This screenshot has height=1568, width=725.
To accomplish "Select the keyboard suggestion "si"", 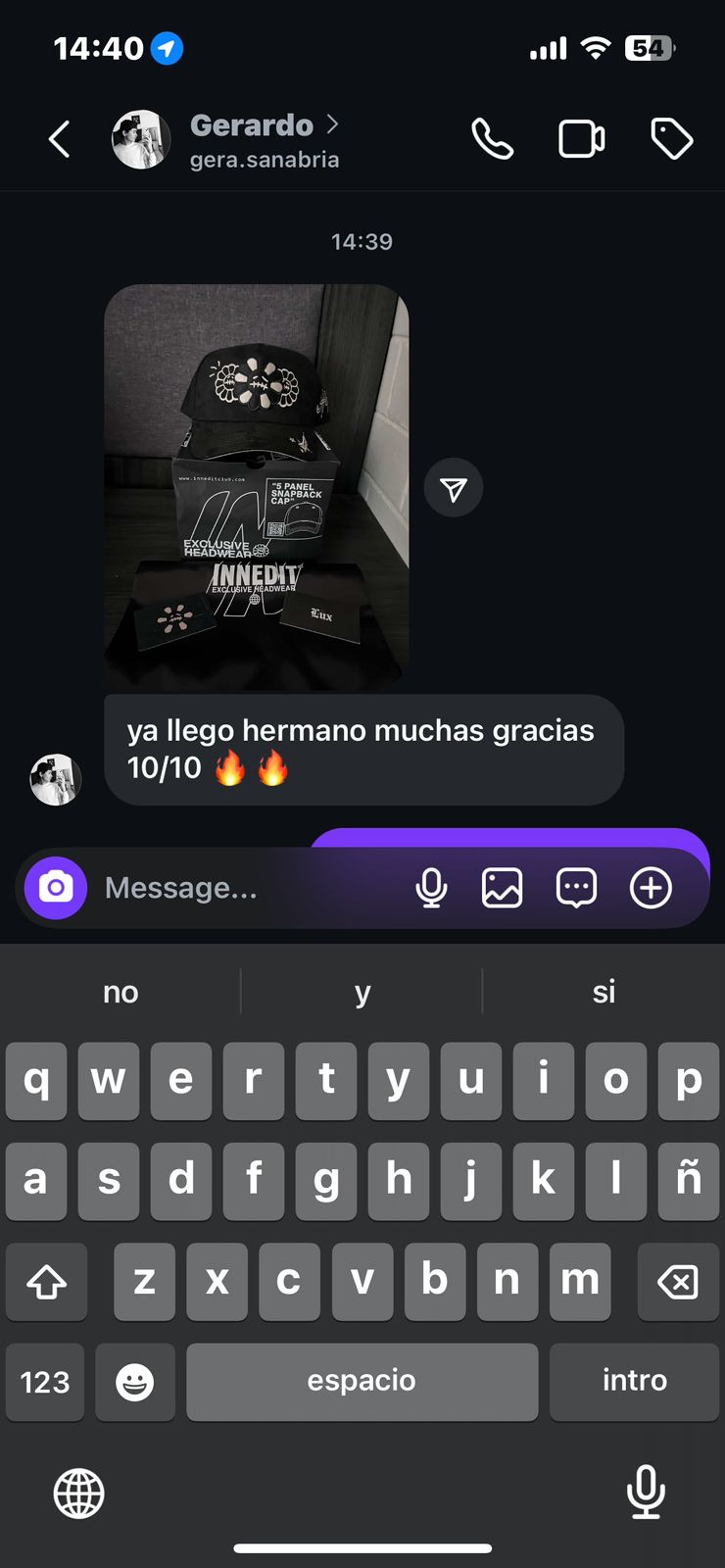I will pyautogui.click(x=604, y=992).
